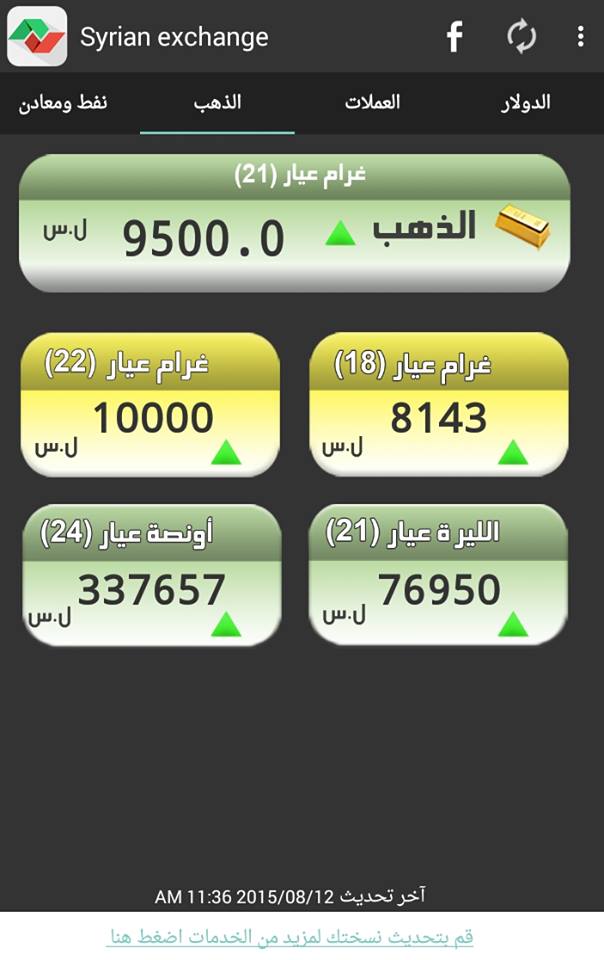Select the الذهب tab

[x=217, y=103]
